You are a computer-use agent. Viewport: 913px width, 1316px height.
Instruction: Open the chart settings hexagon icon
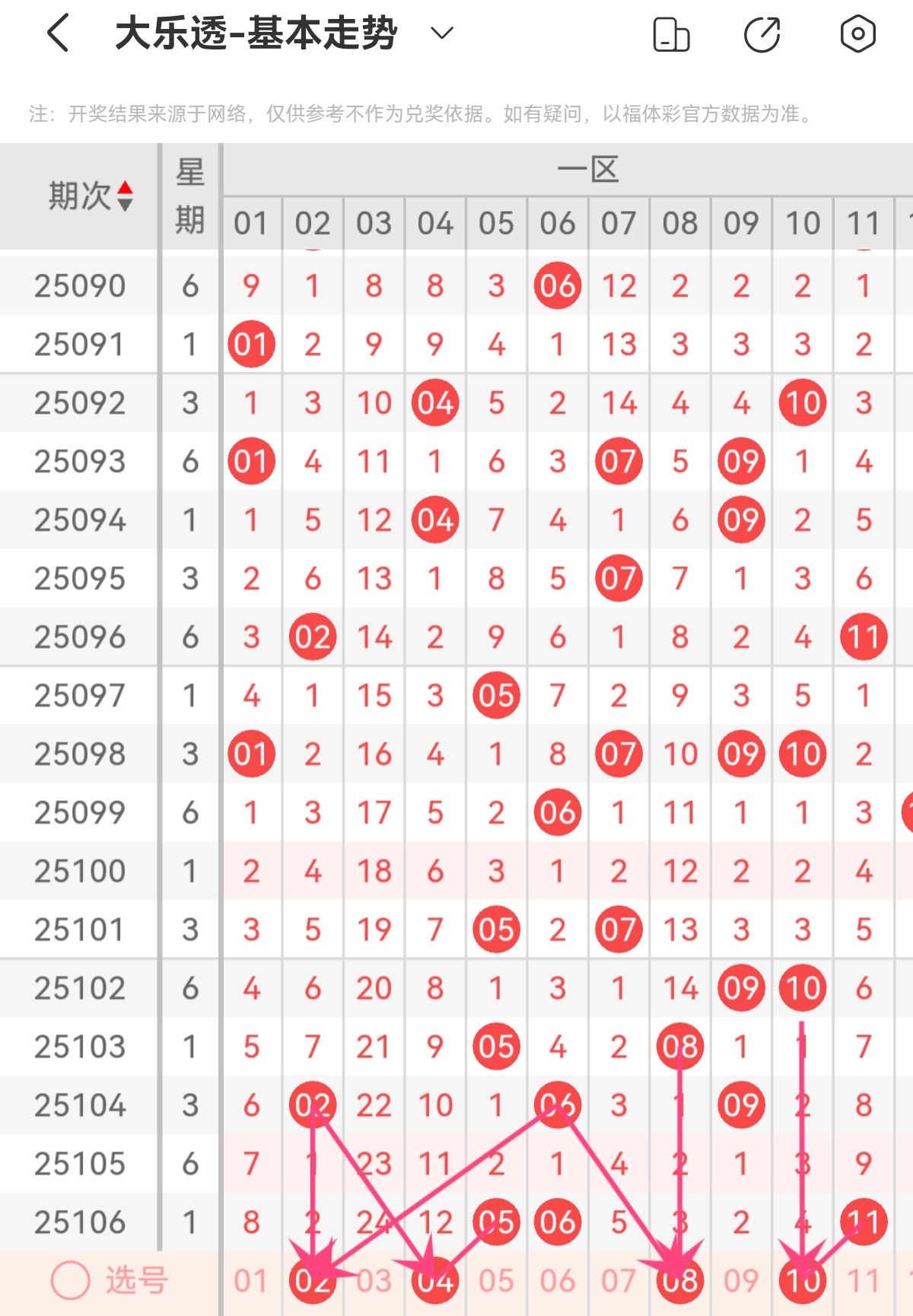(x=857, y=34)
